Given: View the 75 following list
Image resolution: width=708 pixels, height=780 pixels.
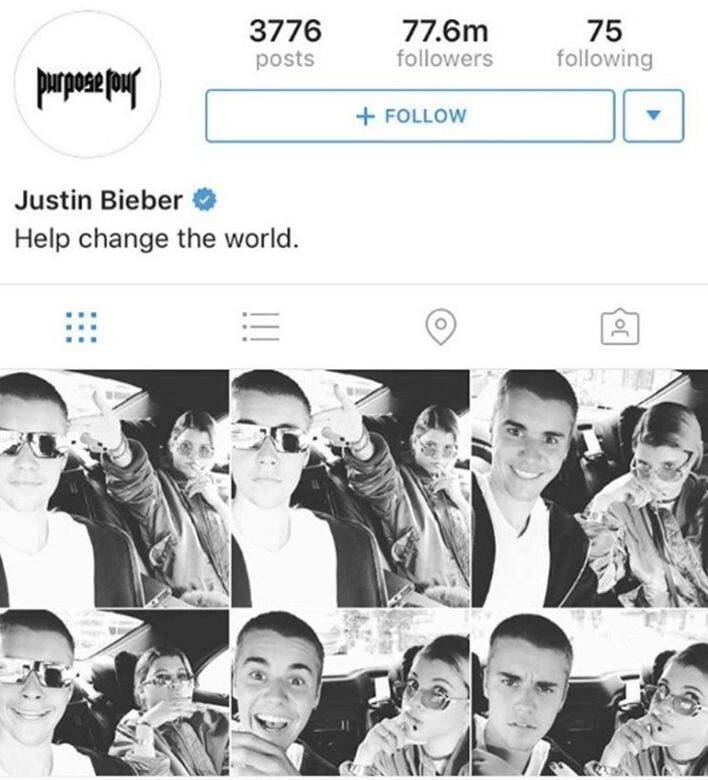Looking at the screenshot, I should coord(604,44).
